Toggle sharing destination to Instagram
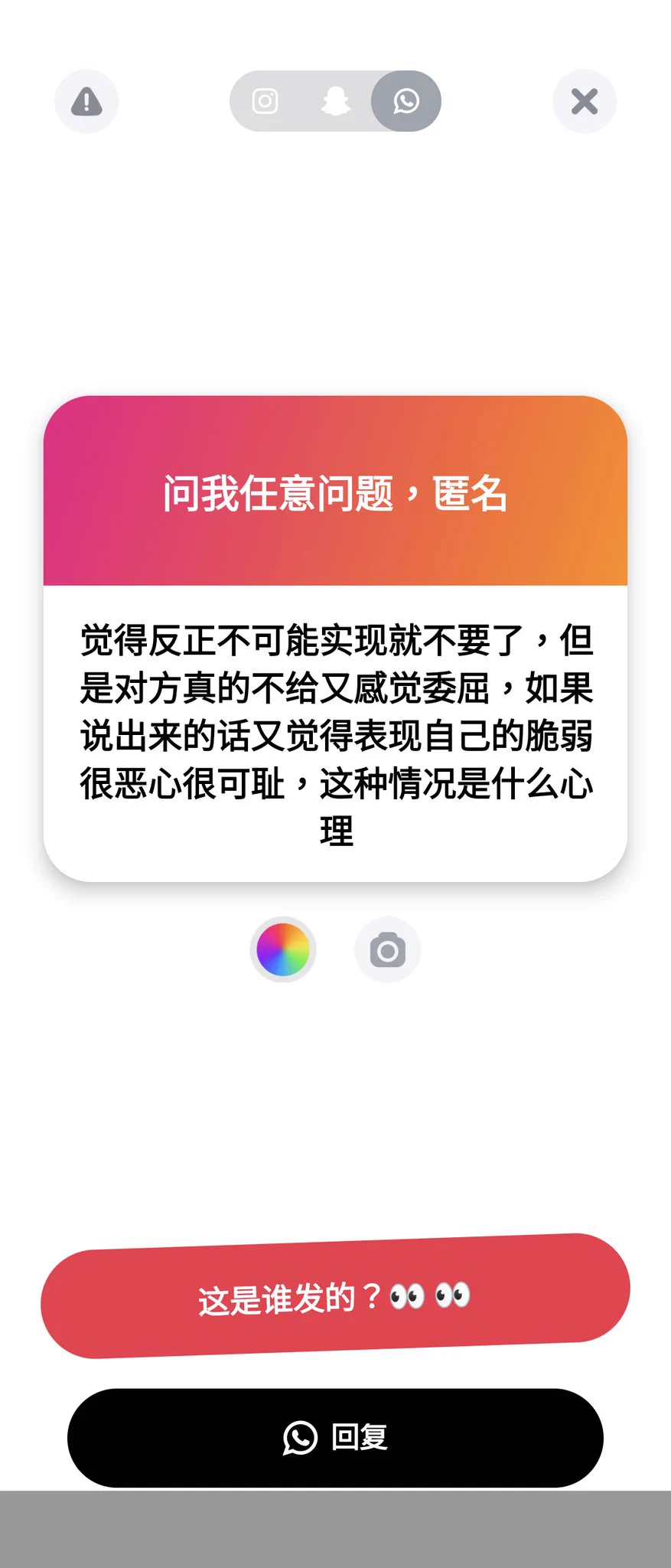The width and height of the screenshot is (671, 1568). 264,100
